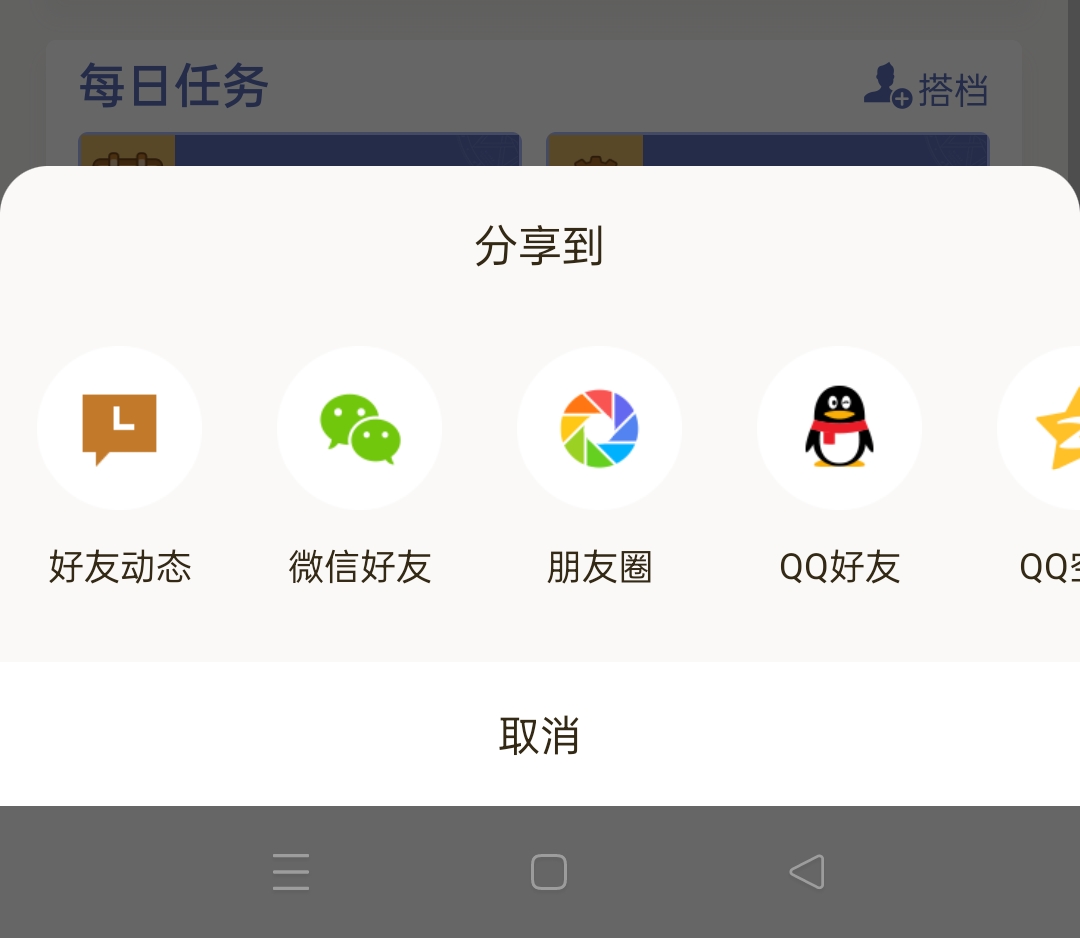Go back with the system back button

(806, 872)
